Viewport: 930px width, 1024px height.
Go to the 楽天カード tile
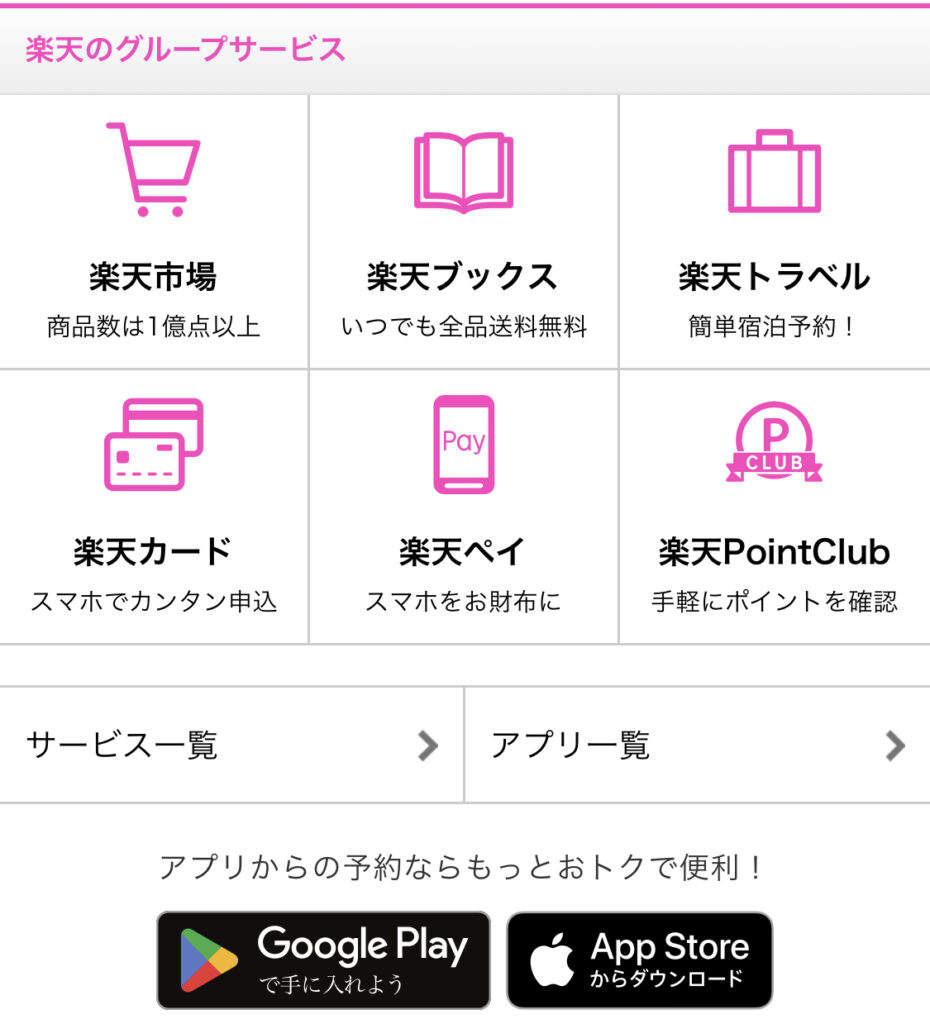point(153,506)
